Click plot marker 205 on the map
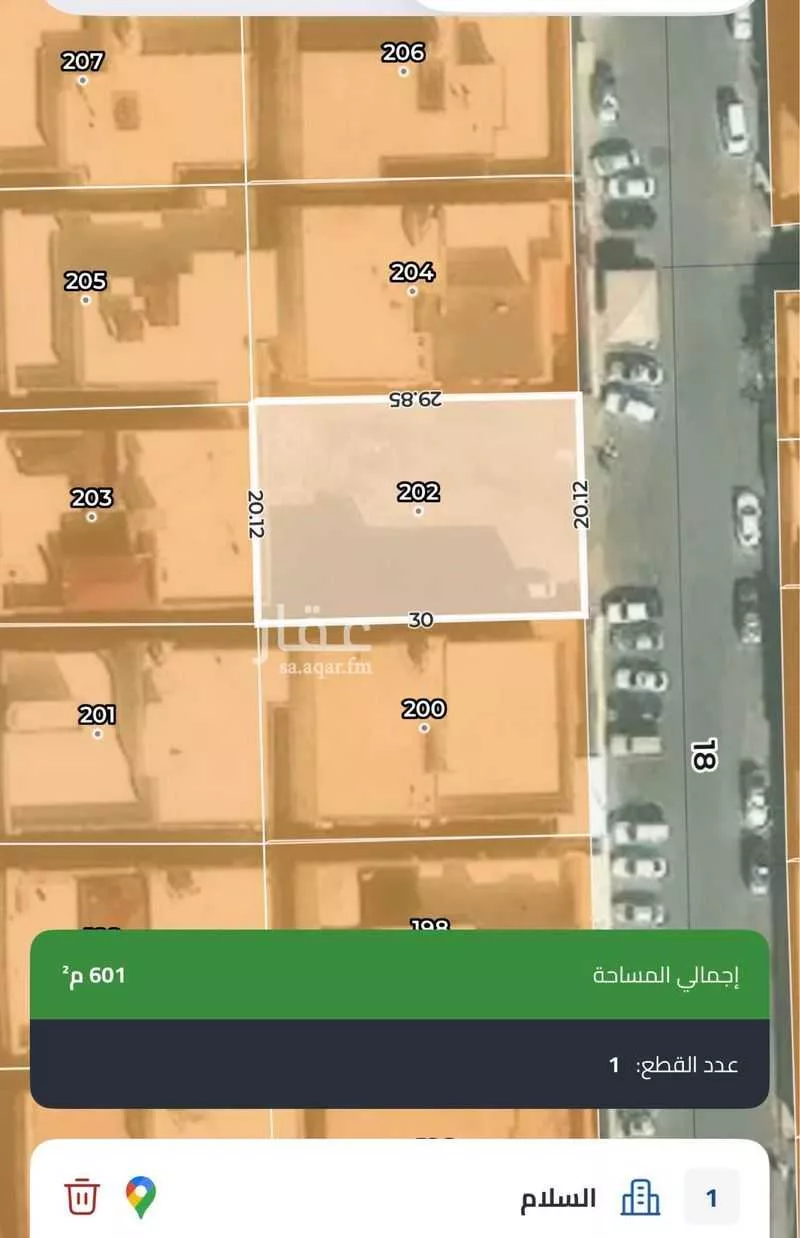 tap(87, 280)
